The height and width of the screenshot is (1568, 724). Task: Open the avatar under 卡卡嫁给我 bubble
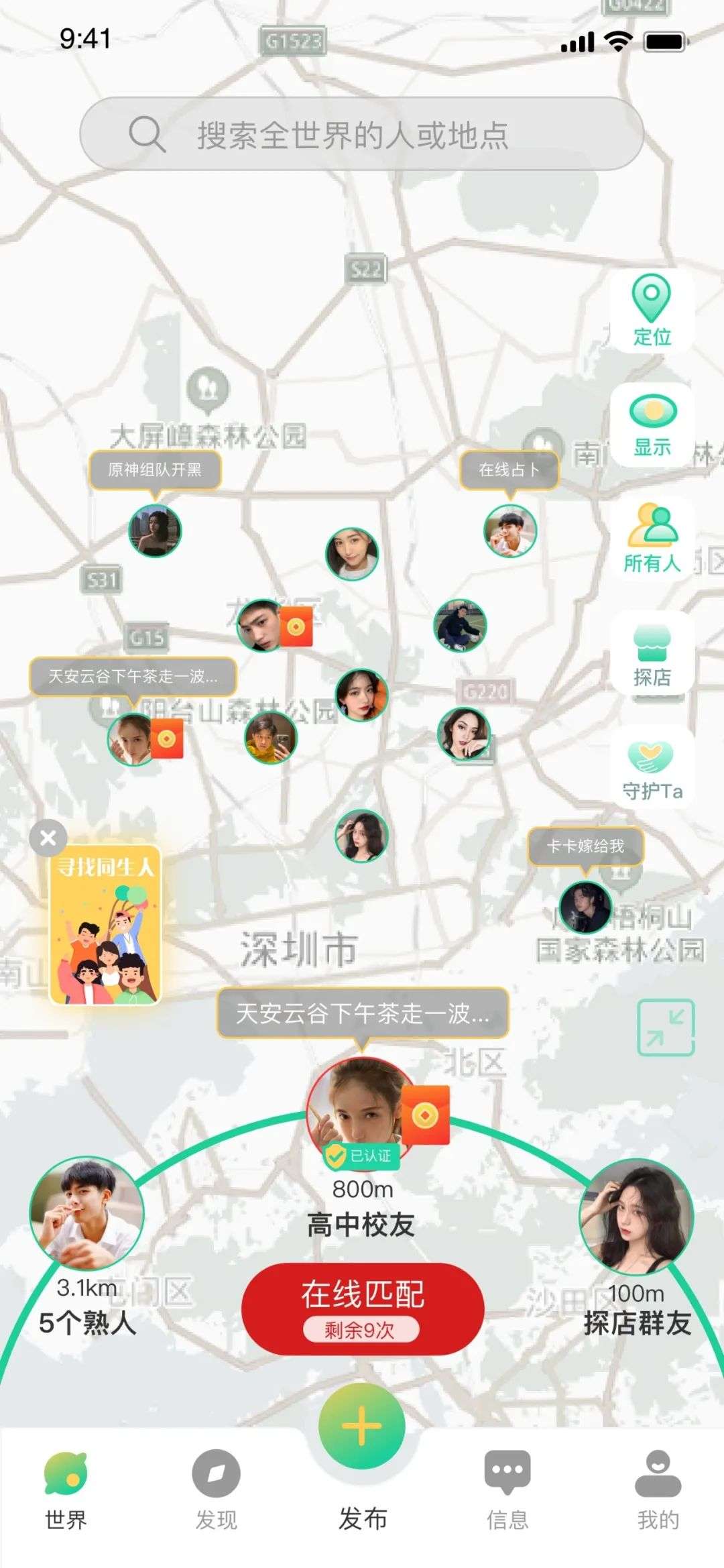click(x=585, y=907)
